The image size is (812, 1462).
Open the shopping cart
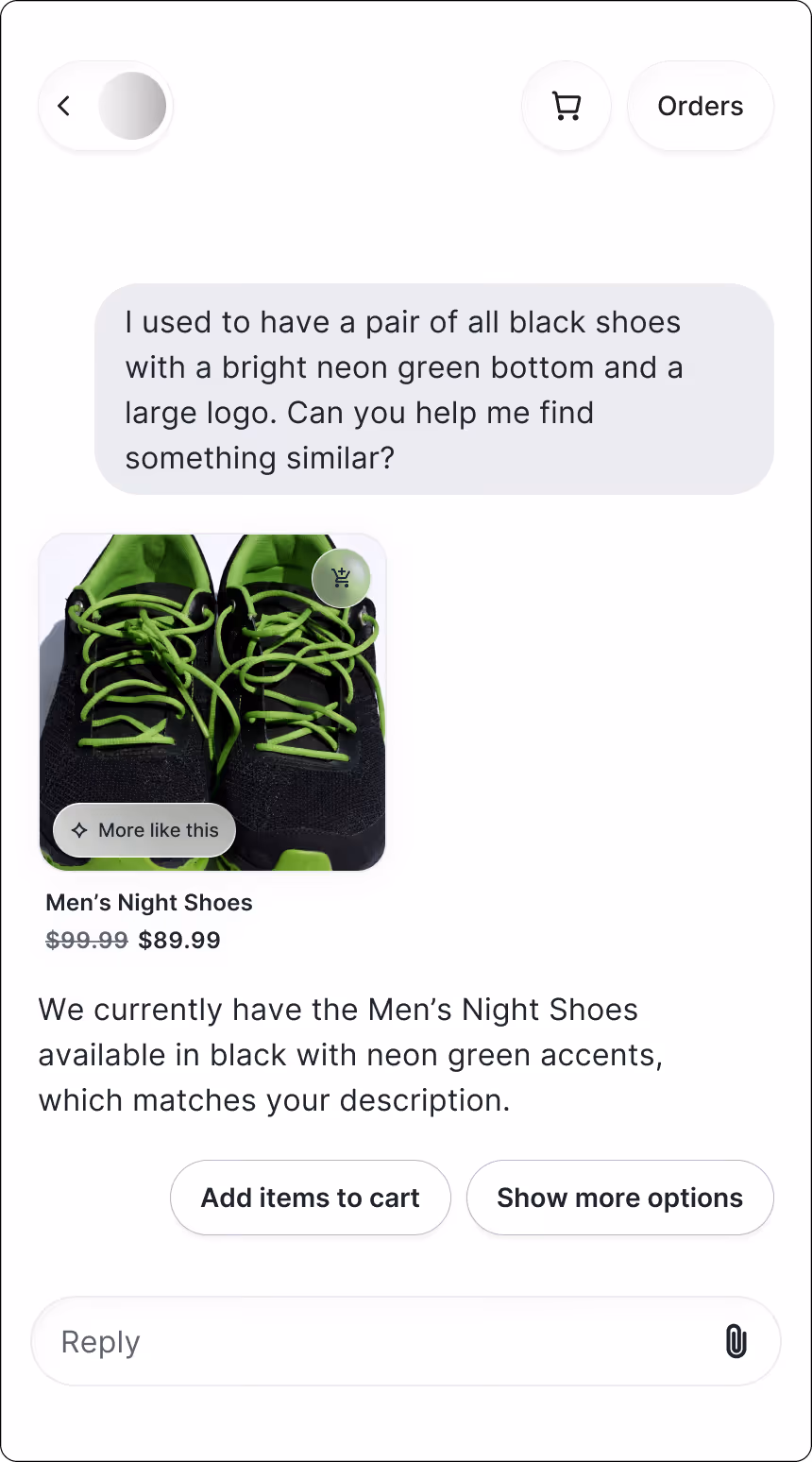pos(566,106)
